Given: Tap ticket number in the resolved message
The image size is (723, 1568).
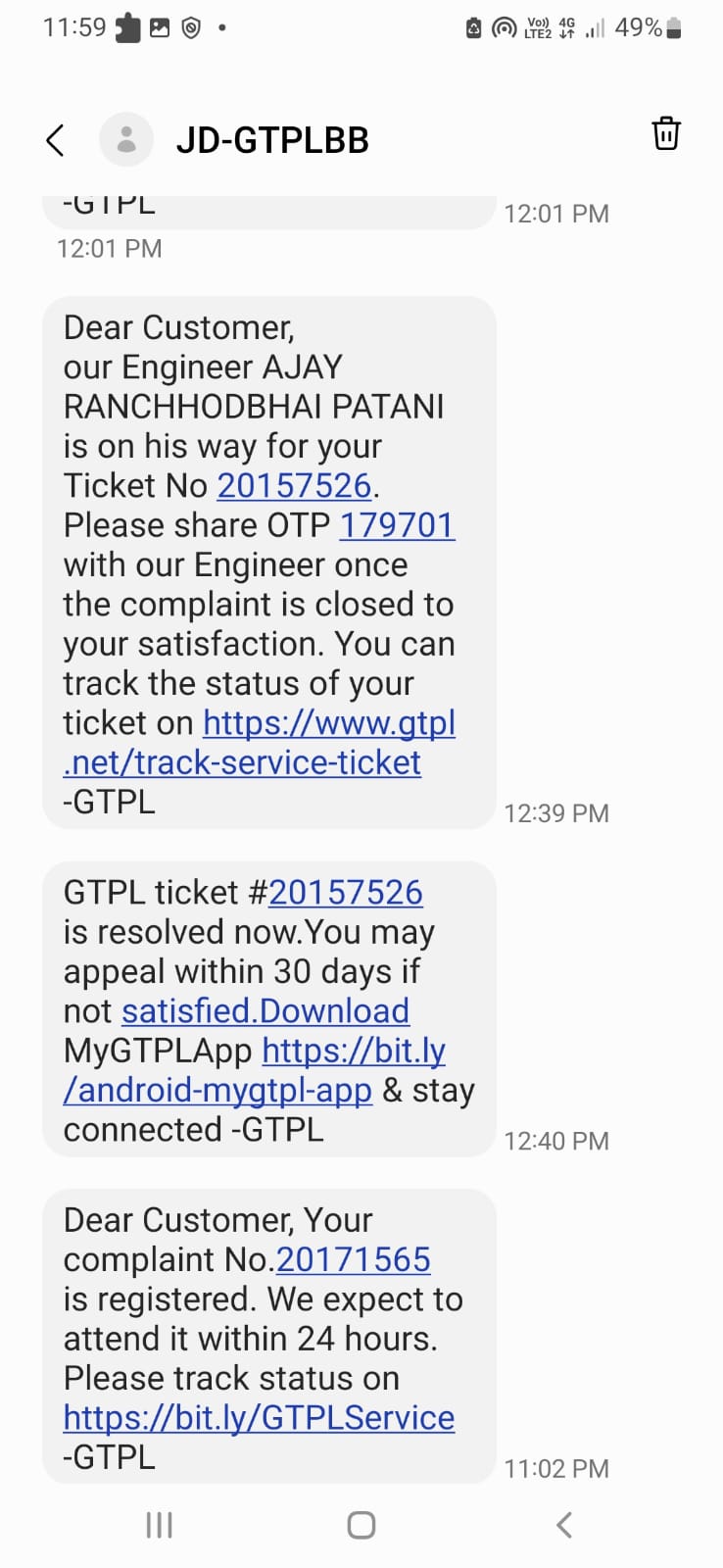Looking at the screenshot, I should (346, 893).
